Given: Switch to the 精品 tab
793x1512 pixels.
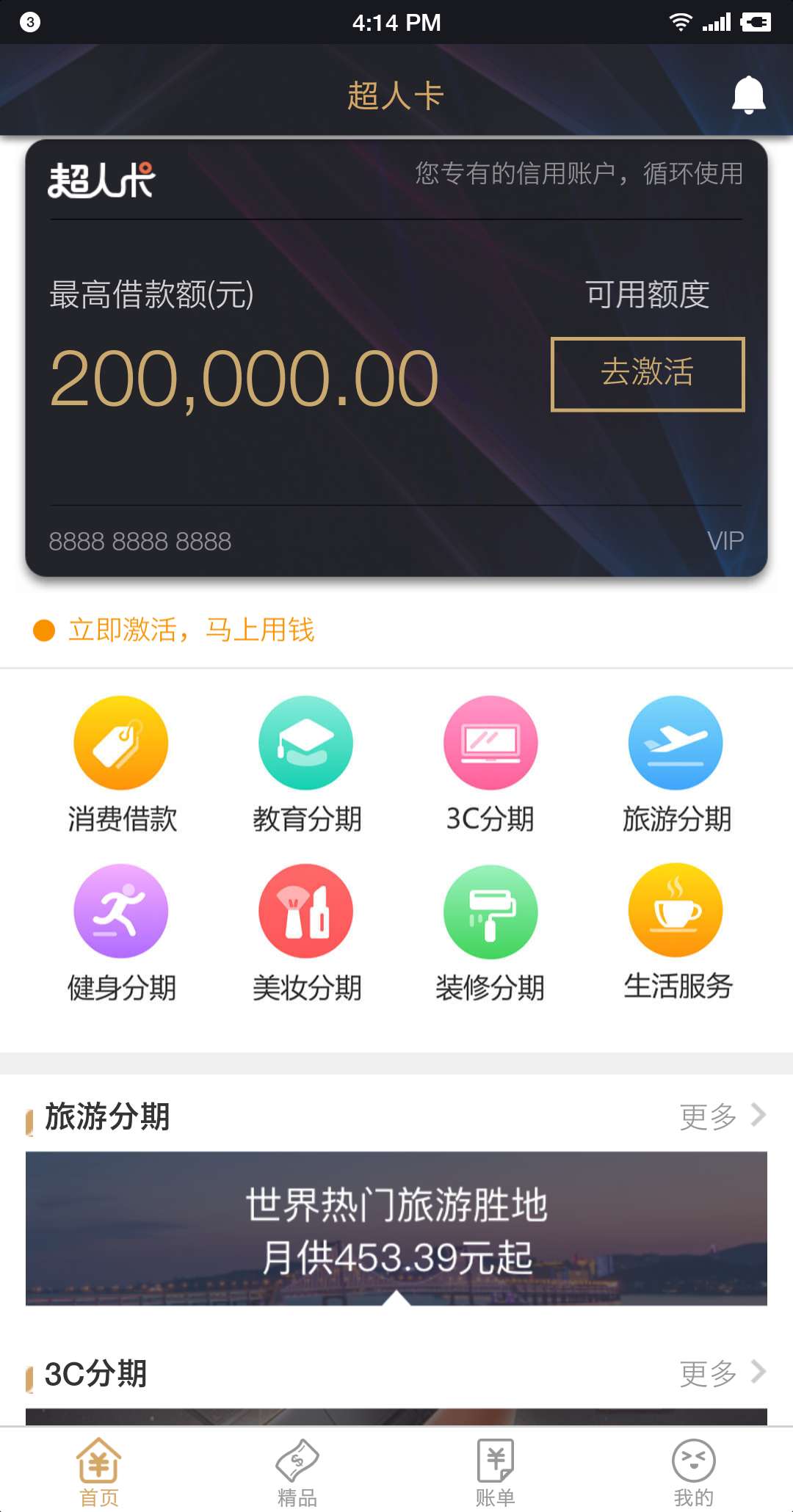Looking at the screenshot, I should point(297,1471).
